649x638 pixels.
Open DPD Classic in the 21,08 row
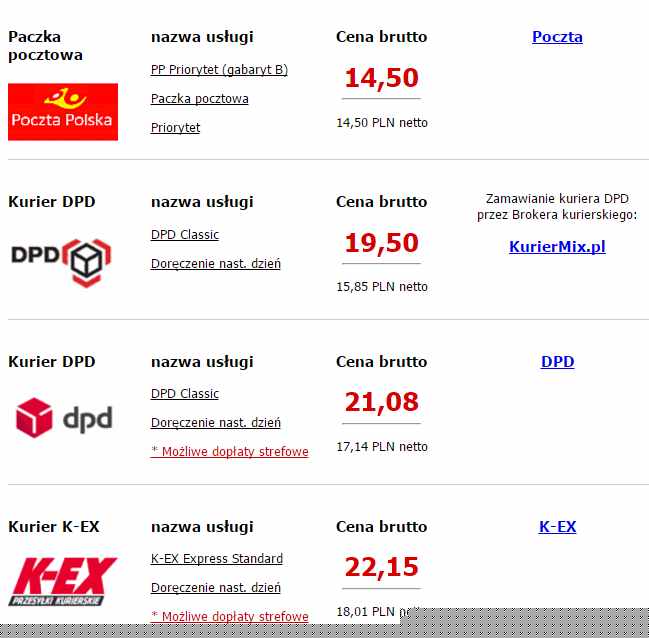(184, 394)
